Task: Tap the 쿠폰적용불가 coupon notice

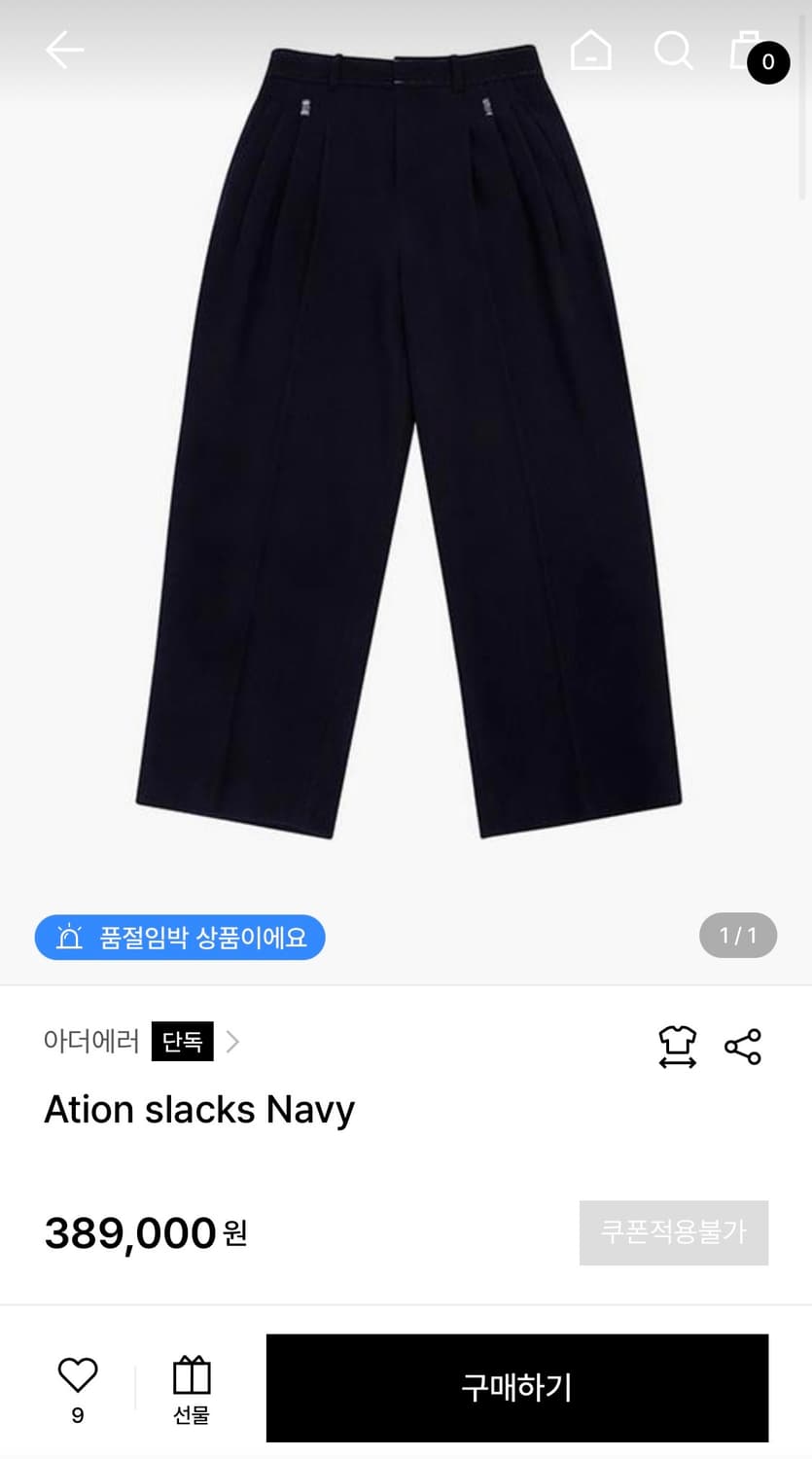Action: coord(674,1232)
